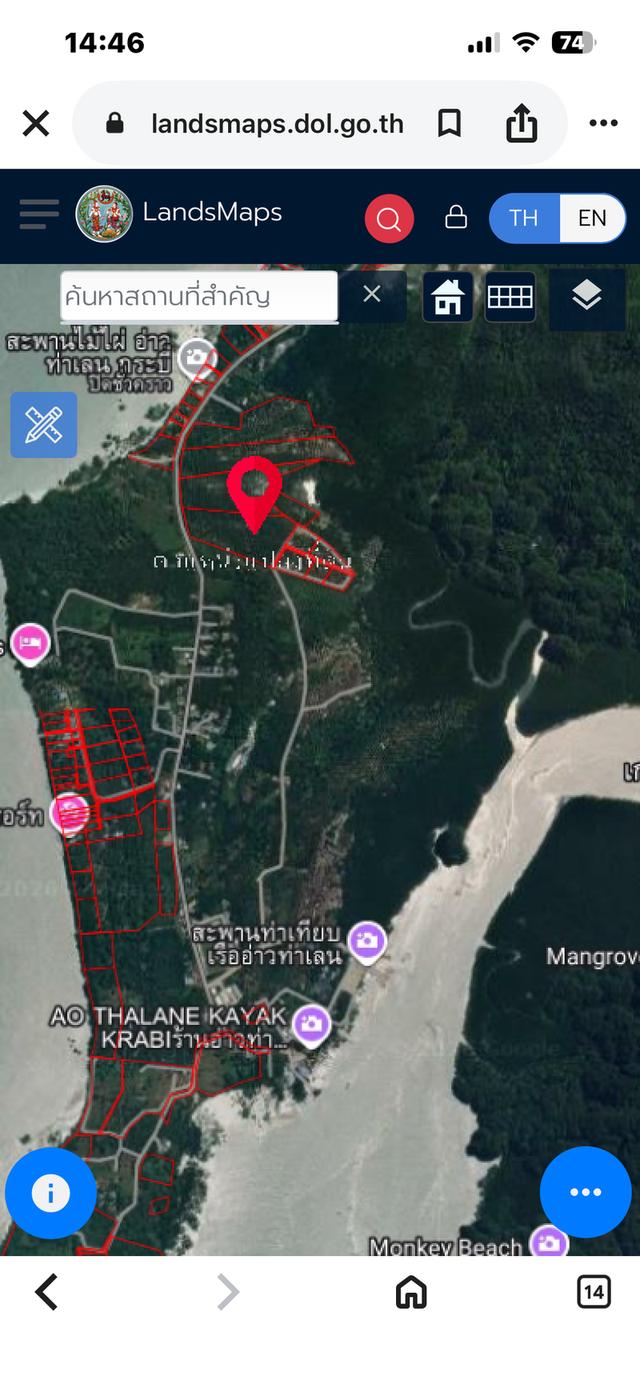Tap the blue info button
Screen dimensions: 640x1384
pos(50,1193)
